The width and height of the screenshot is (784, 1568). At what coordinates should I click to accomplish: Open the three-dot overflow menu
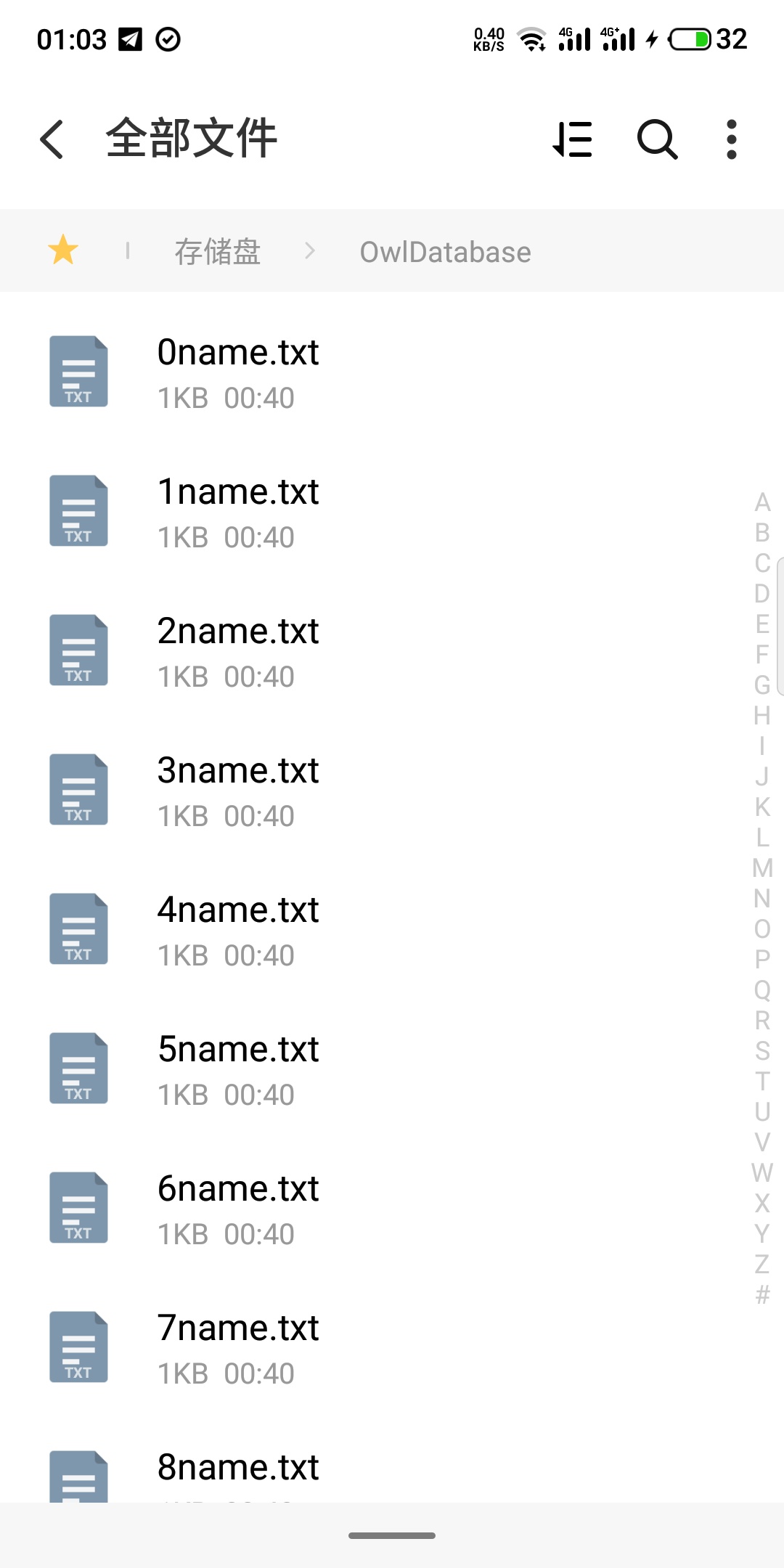[x=731, y=139]
